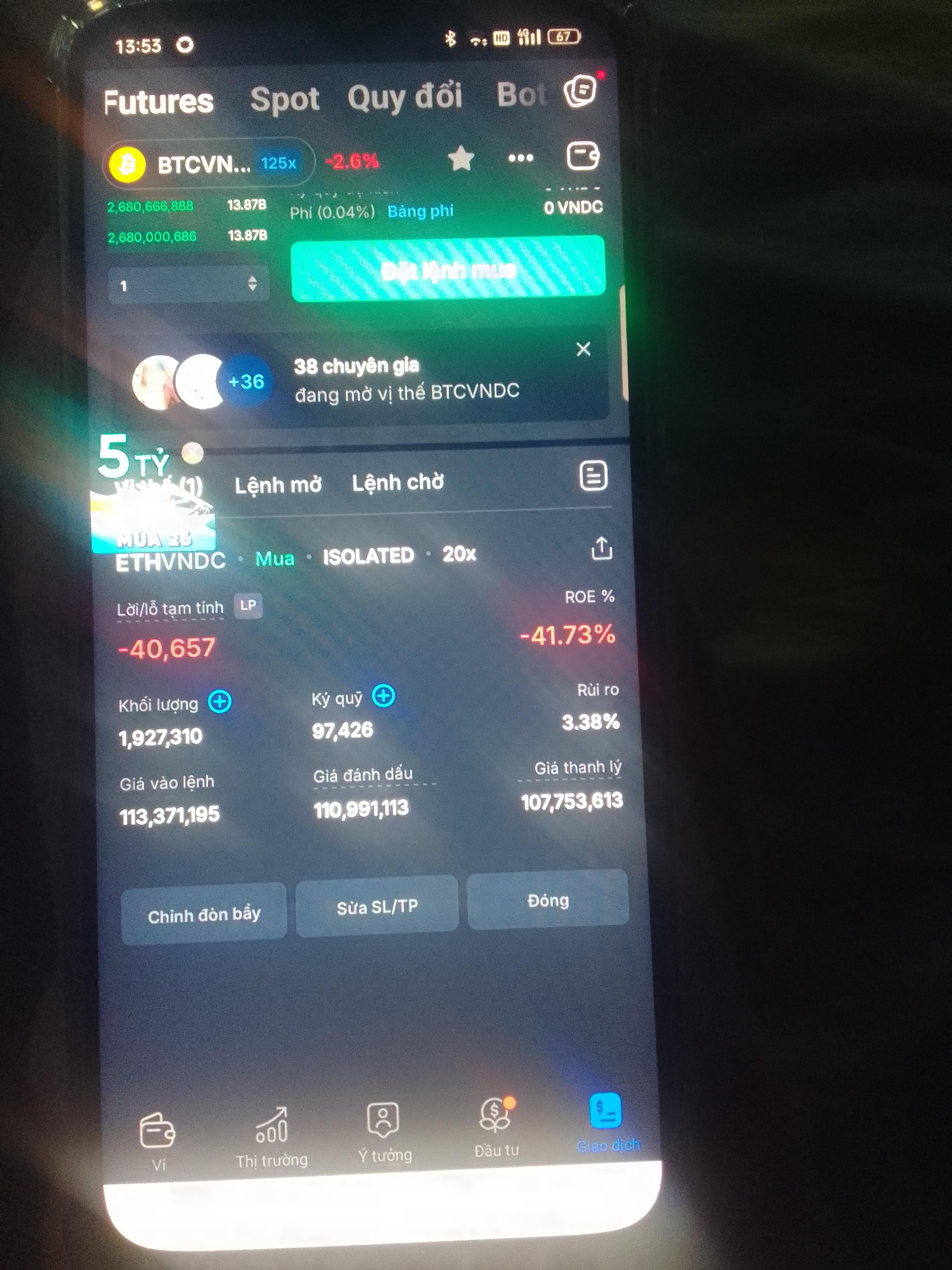Add margin with the Ký quỹ plus
The width and height of the screenshot is (952, 1270).
[383, 696]
